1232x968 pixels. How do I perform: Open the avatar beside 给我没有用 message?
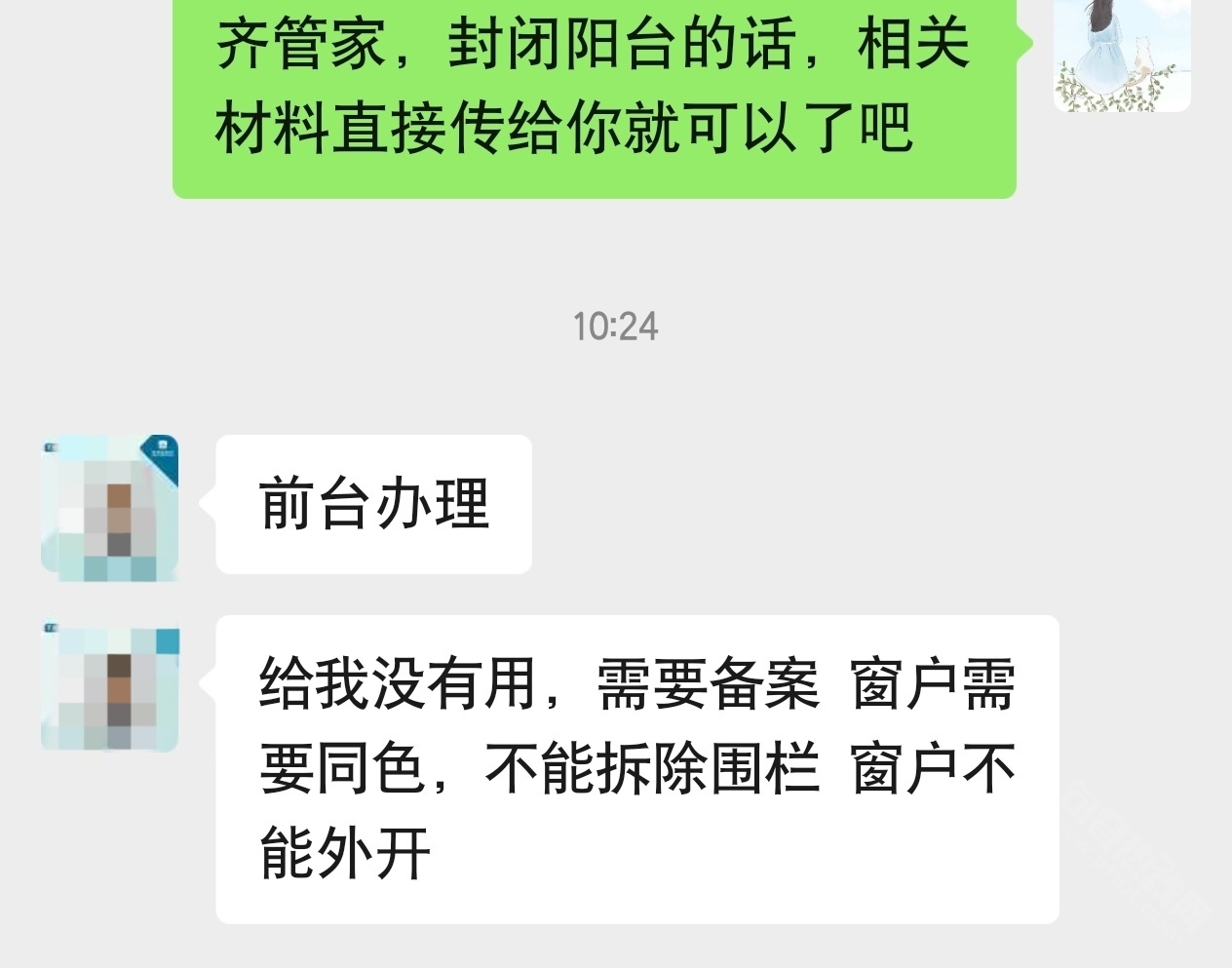coord(110,688)
